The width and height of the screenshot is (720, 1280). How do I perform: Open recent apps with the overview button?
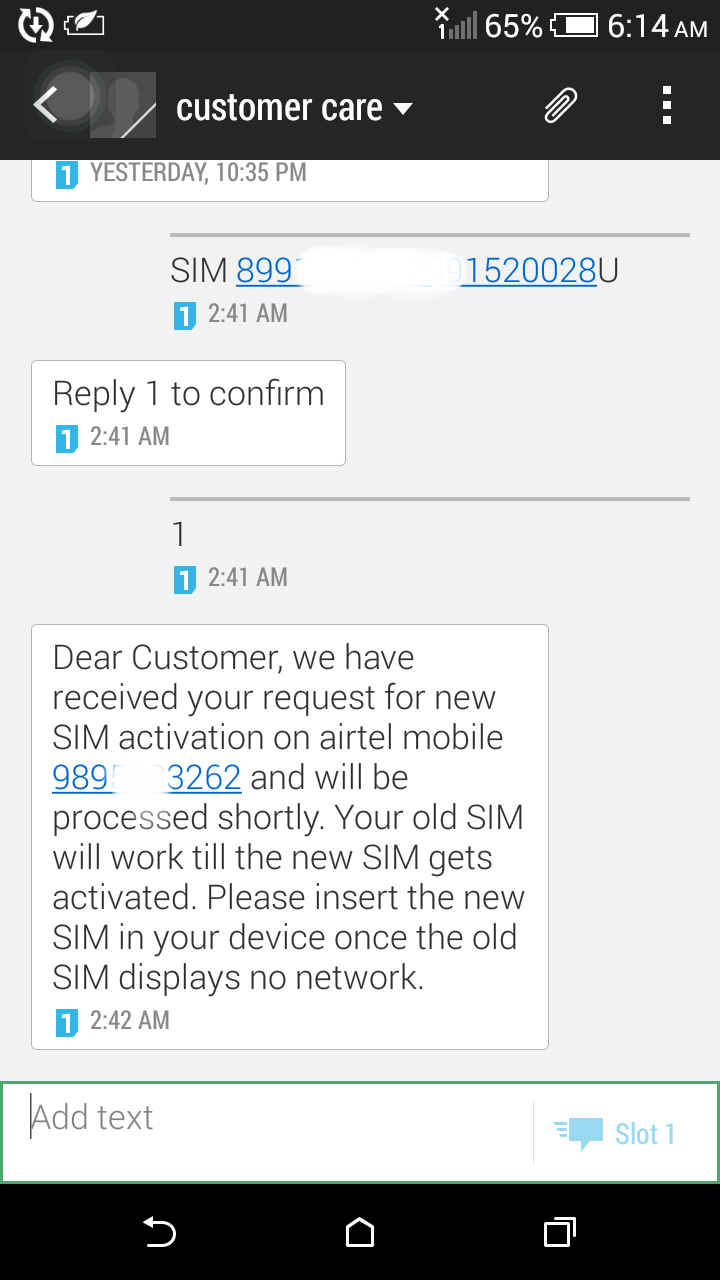click(x=562, y=1233)
